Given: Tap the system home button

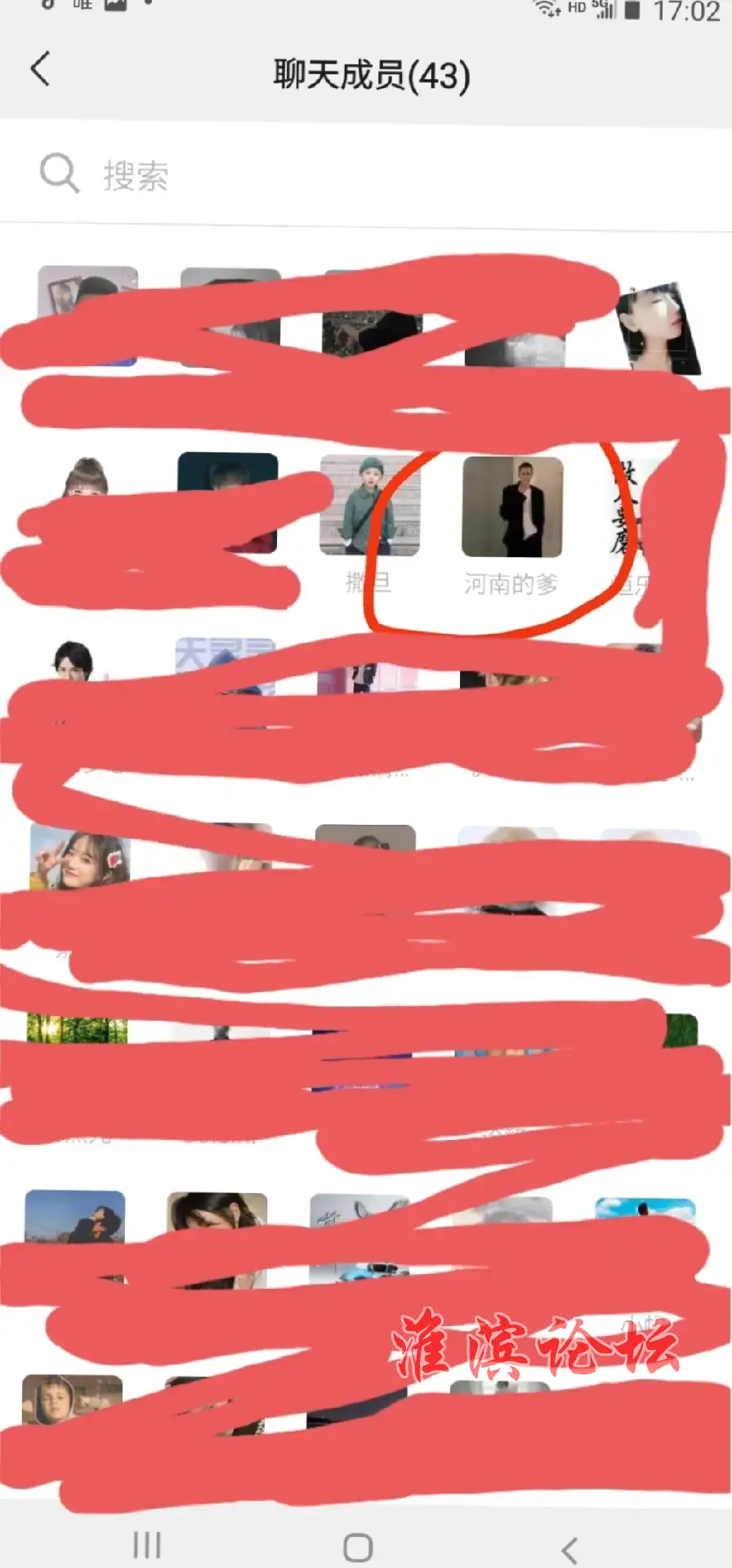Looking at the screenshot, I should click(x=358, y=1547).
